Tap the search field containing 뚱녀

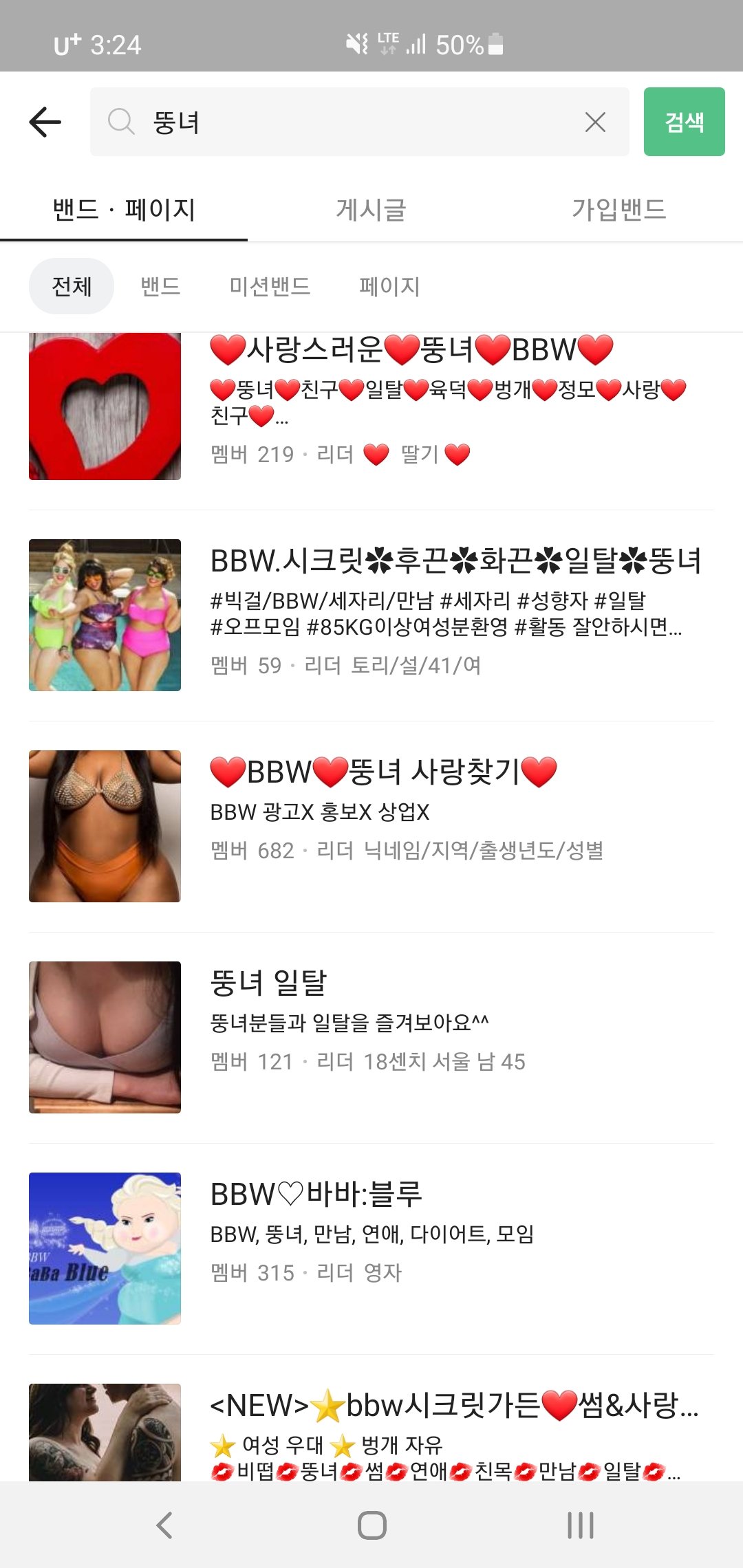point(344,122)
